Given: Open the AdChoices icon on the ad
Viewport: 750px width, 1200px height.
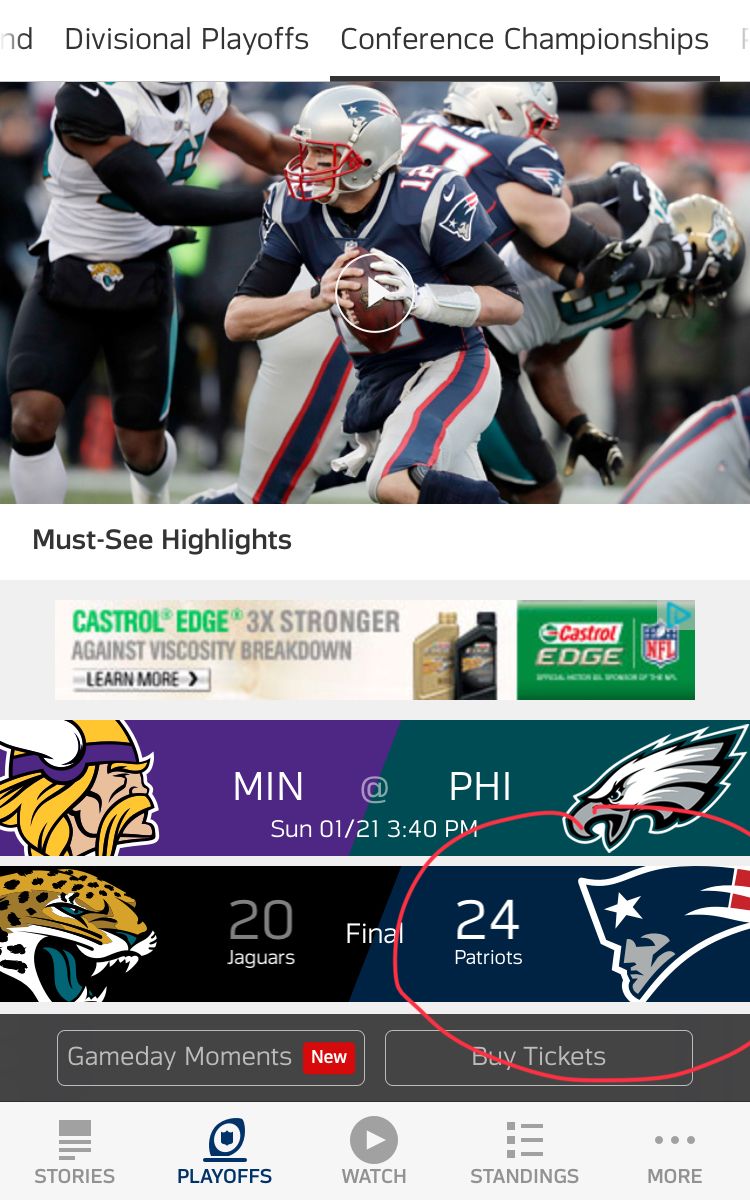Looking at the screenshot, I should pyautogui.click(x=680, y=614).
